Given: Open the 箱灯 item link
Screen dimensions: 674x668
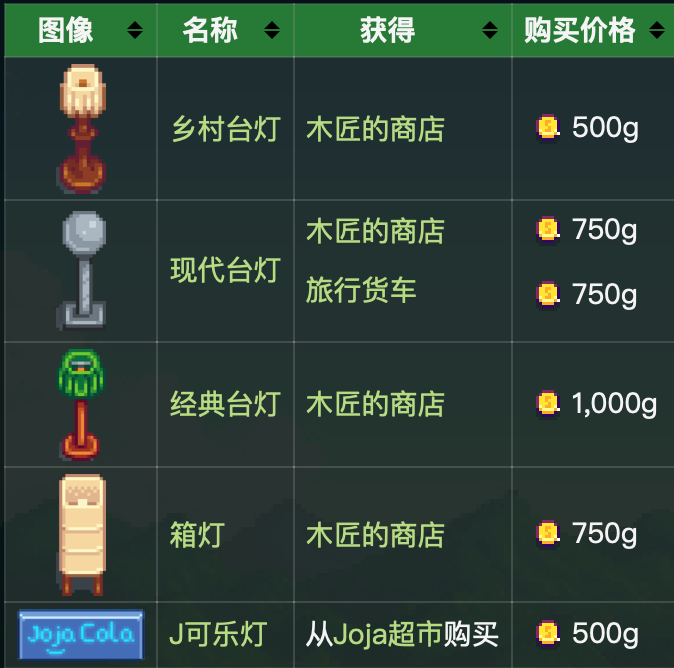Looking at the screenshot, I should (x=197, y=534).
